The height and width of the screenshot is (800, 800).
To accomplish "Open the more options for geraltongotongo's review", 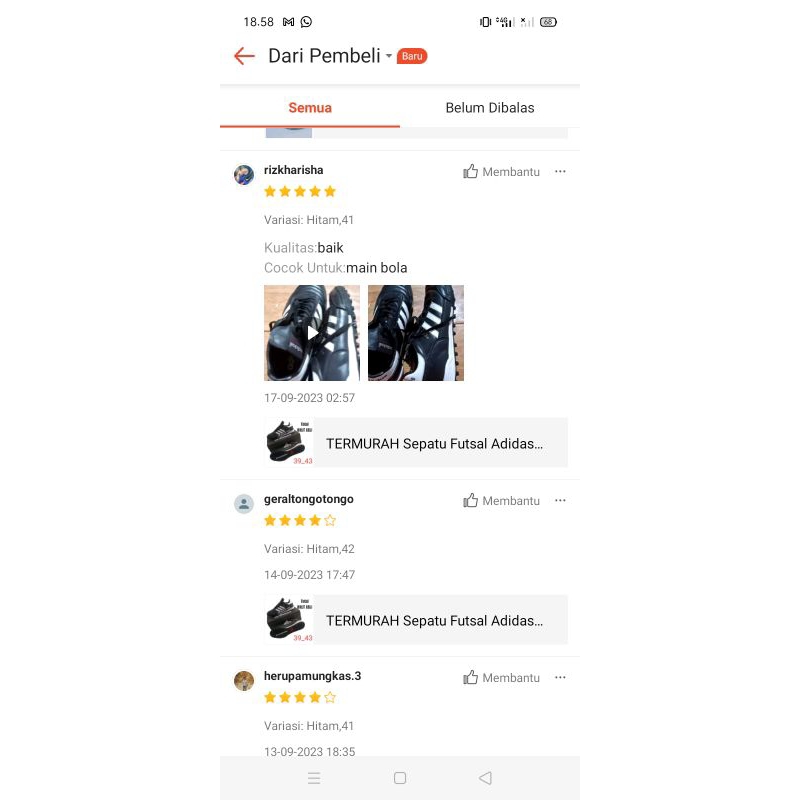I will pyautogui.click(x=560, y=501).
